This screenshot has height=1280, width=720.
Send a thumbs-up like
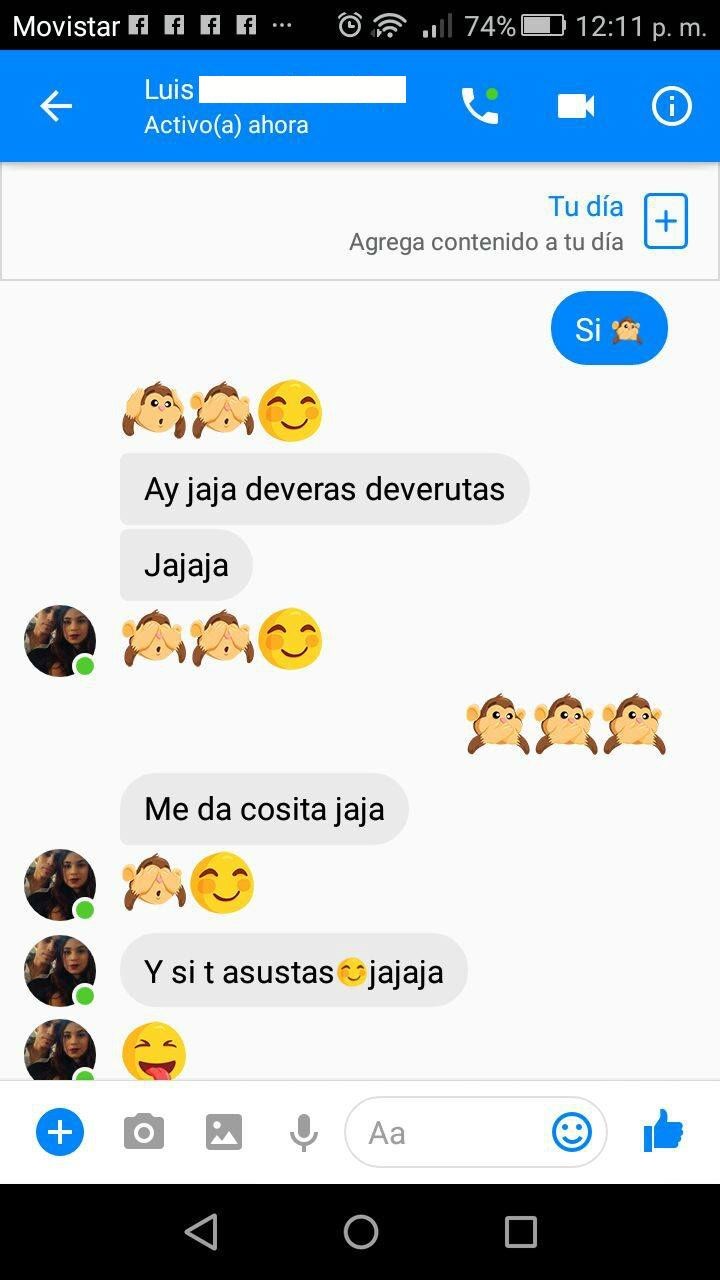(x=663, y=1132)
